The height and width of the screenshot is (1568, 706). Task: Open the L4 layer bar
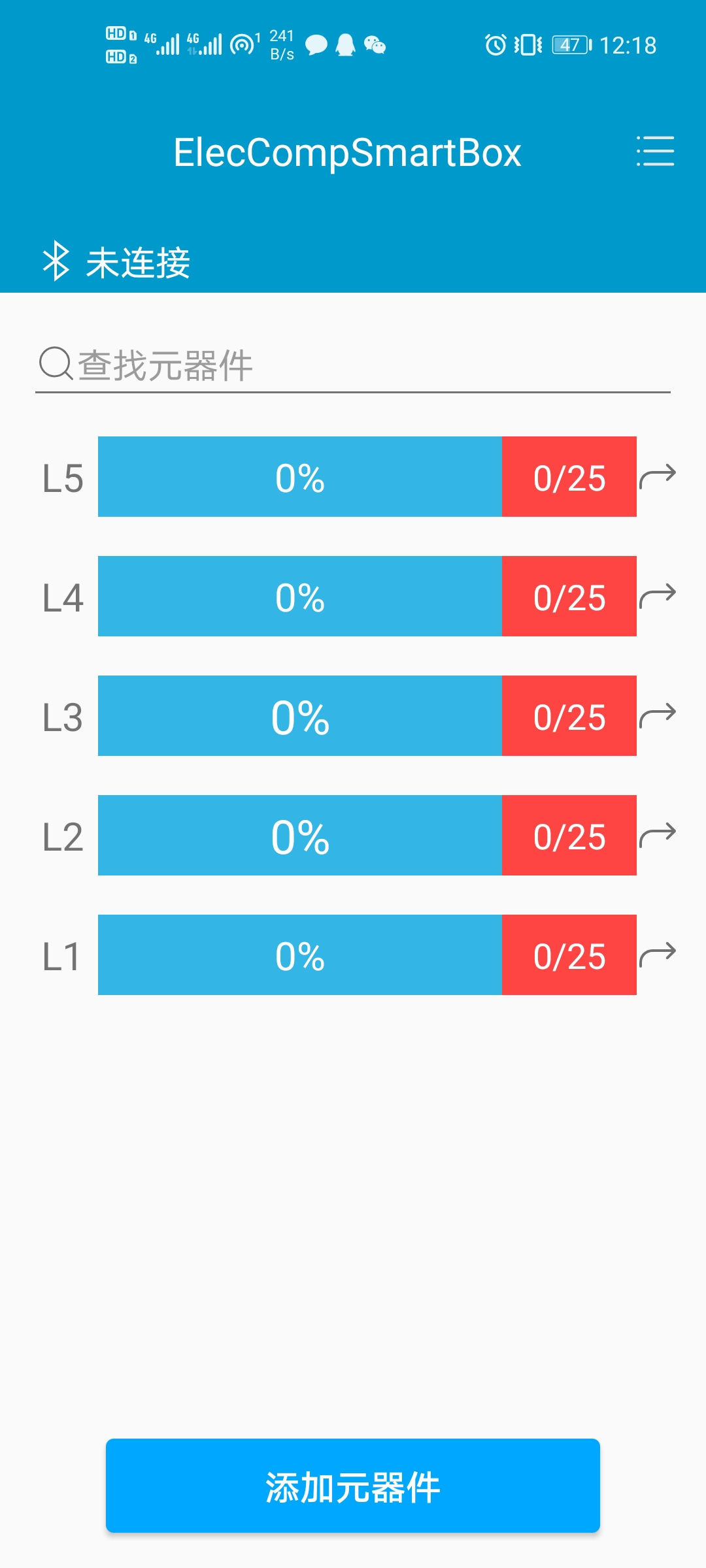click(366, 596)
